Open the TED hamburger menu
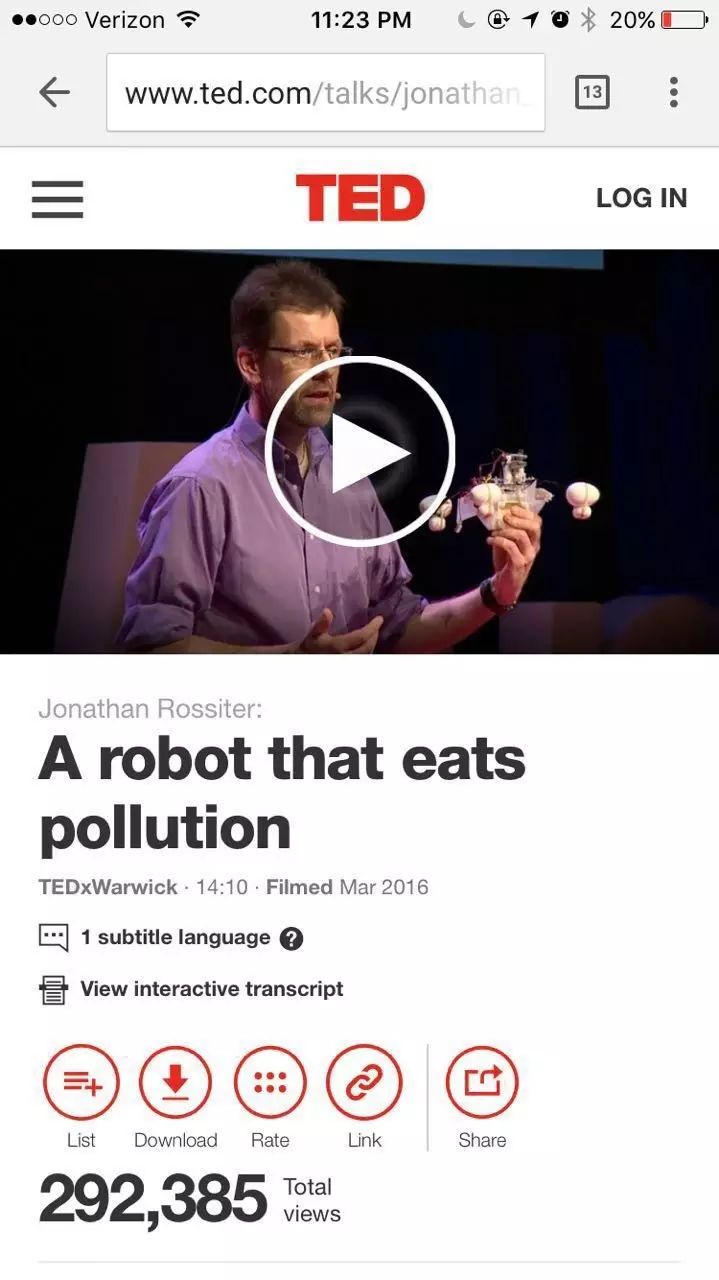Viewport: 719px width, 1280px height. [x=57, y=199]
